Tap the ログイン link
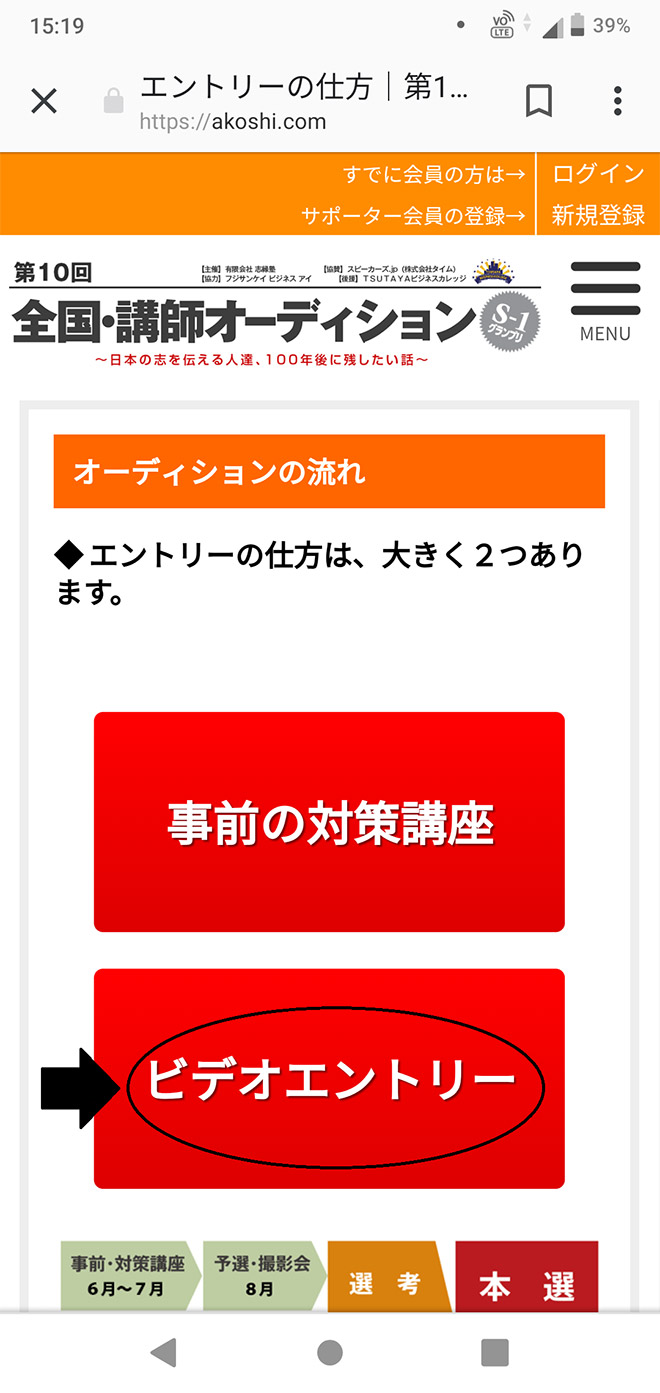This screenshot has width=660, height=1393. tap(598, 174)
